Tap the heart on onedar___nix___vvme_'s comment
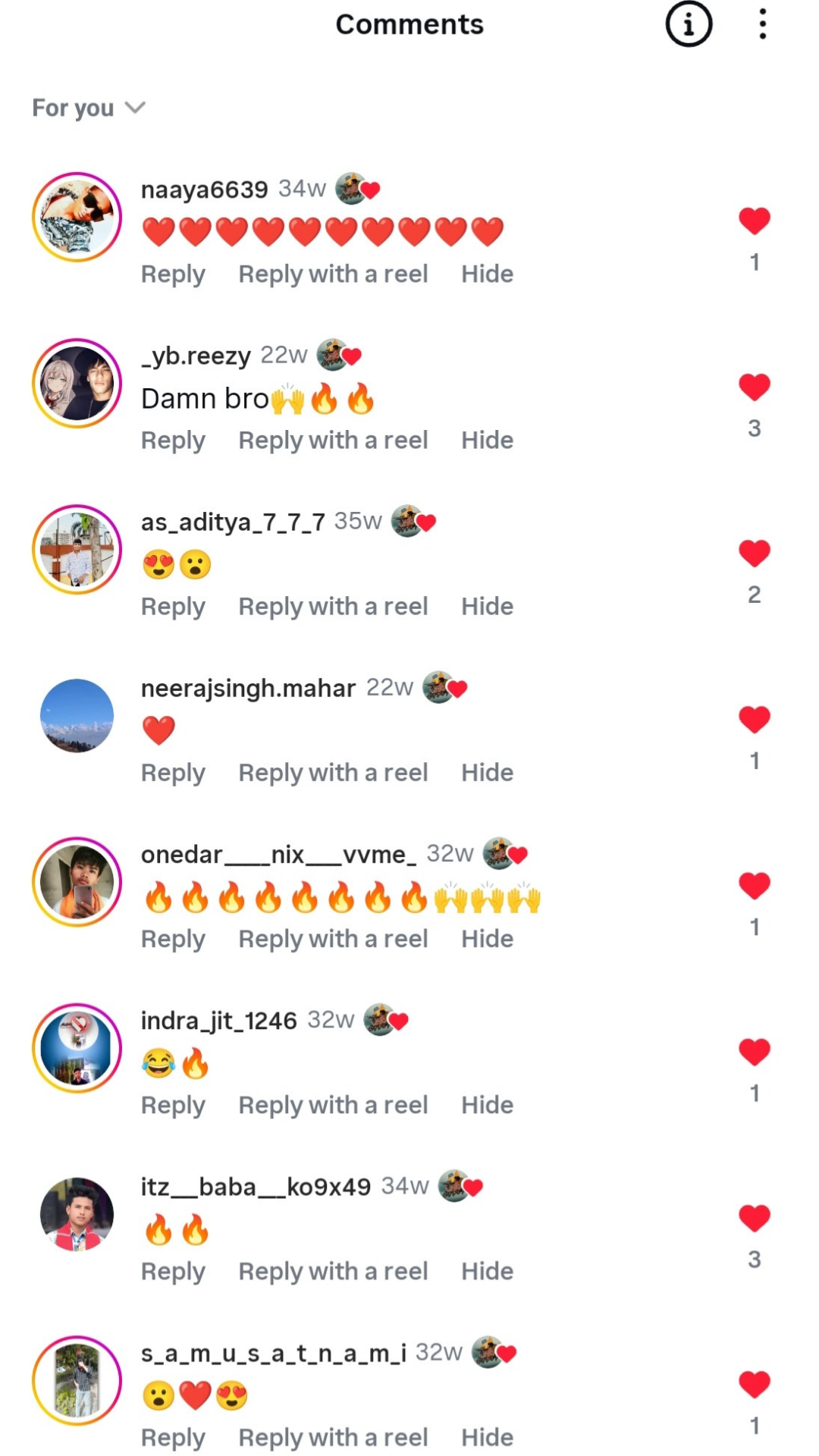 coord(754,885)
